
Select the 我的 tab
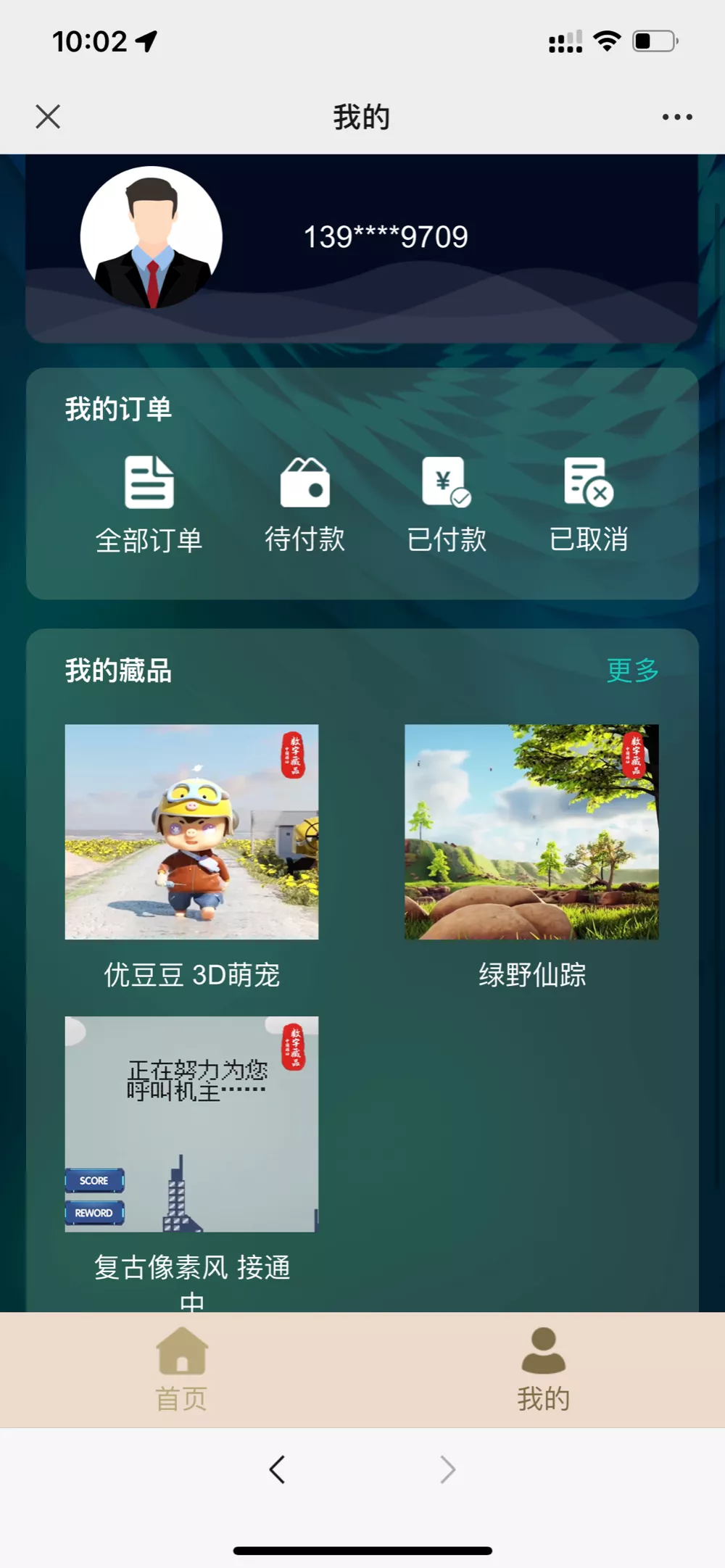(543, 1369)
